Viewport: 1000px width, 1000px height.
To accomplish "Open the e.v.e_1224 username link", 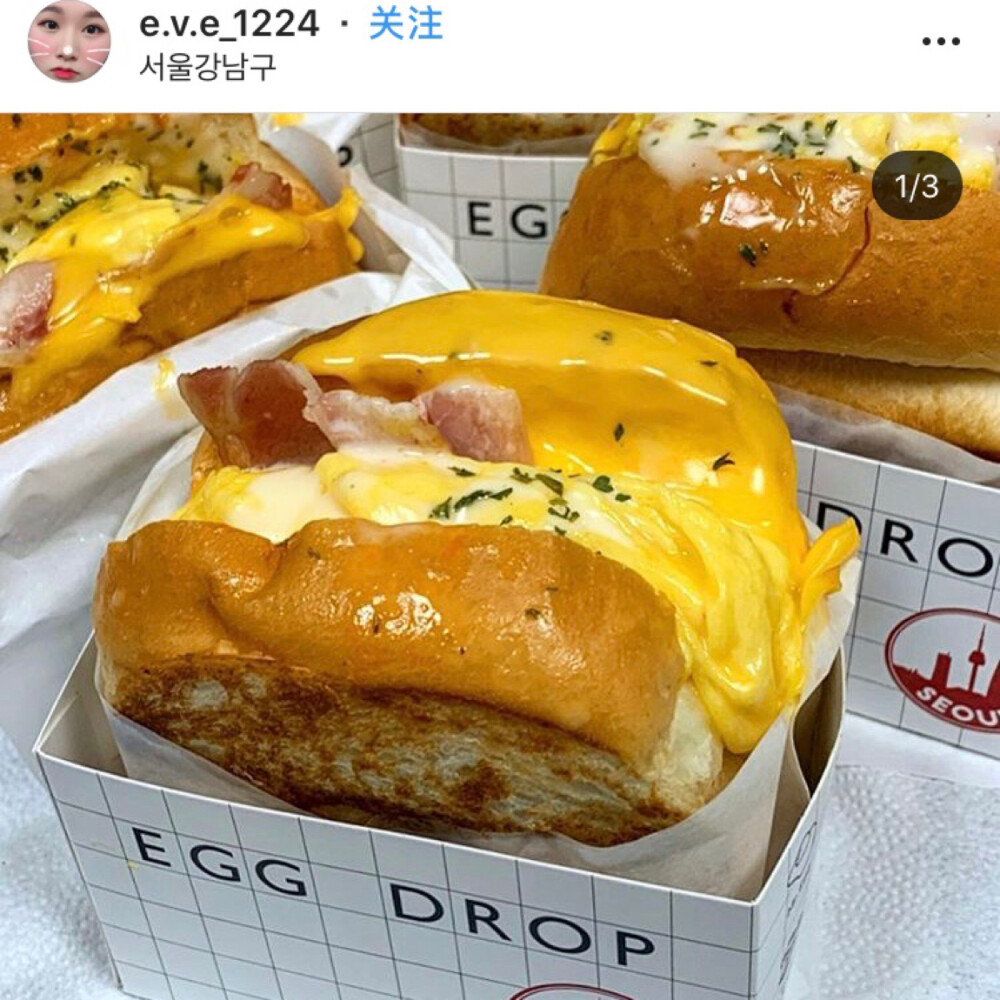I will (x=229, y=23).
